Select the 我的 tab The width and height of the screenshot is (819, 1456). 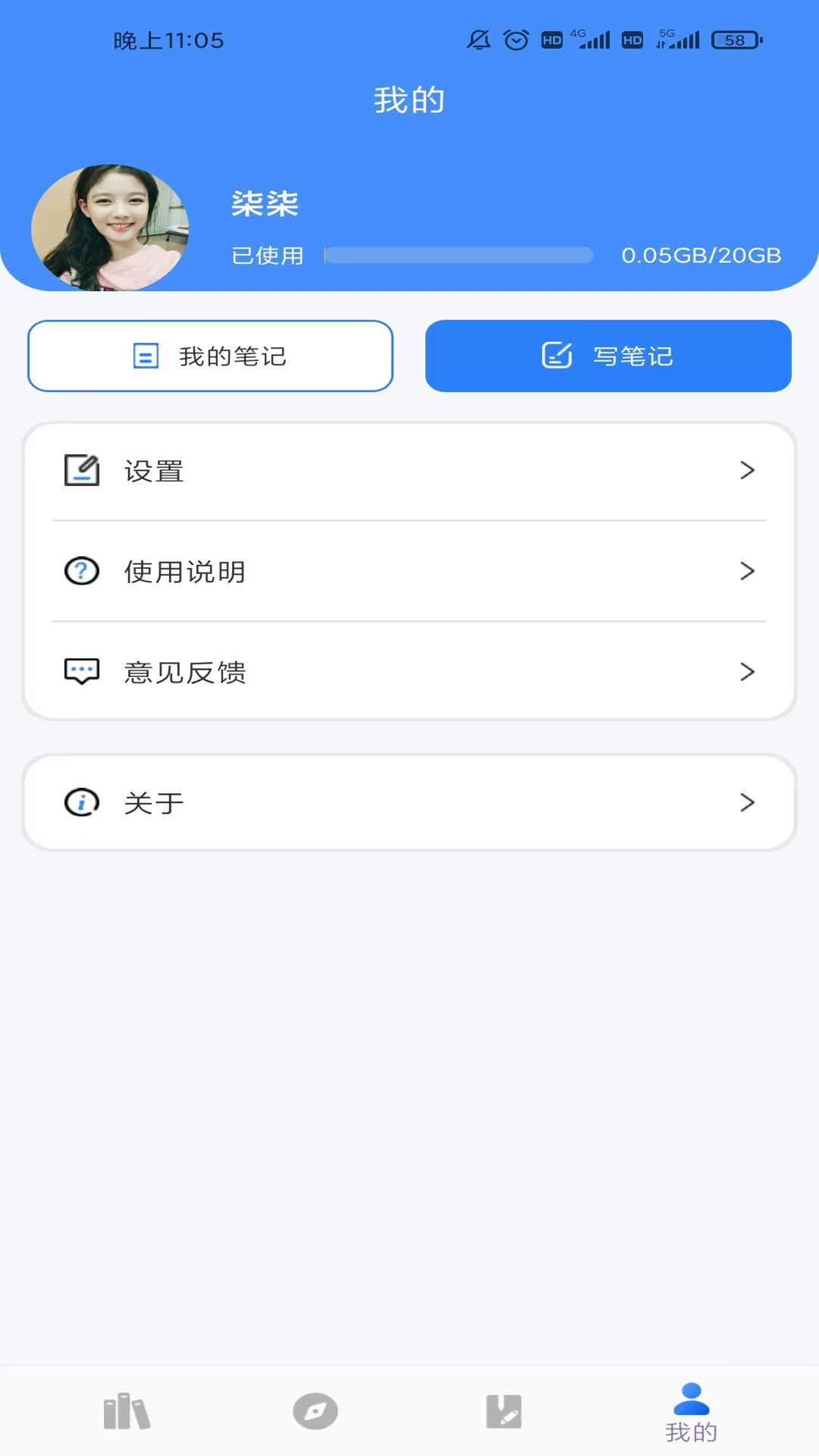tap(691, 1413)
